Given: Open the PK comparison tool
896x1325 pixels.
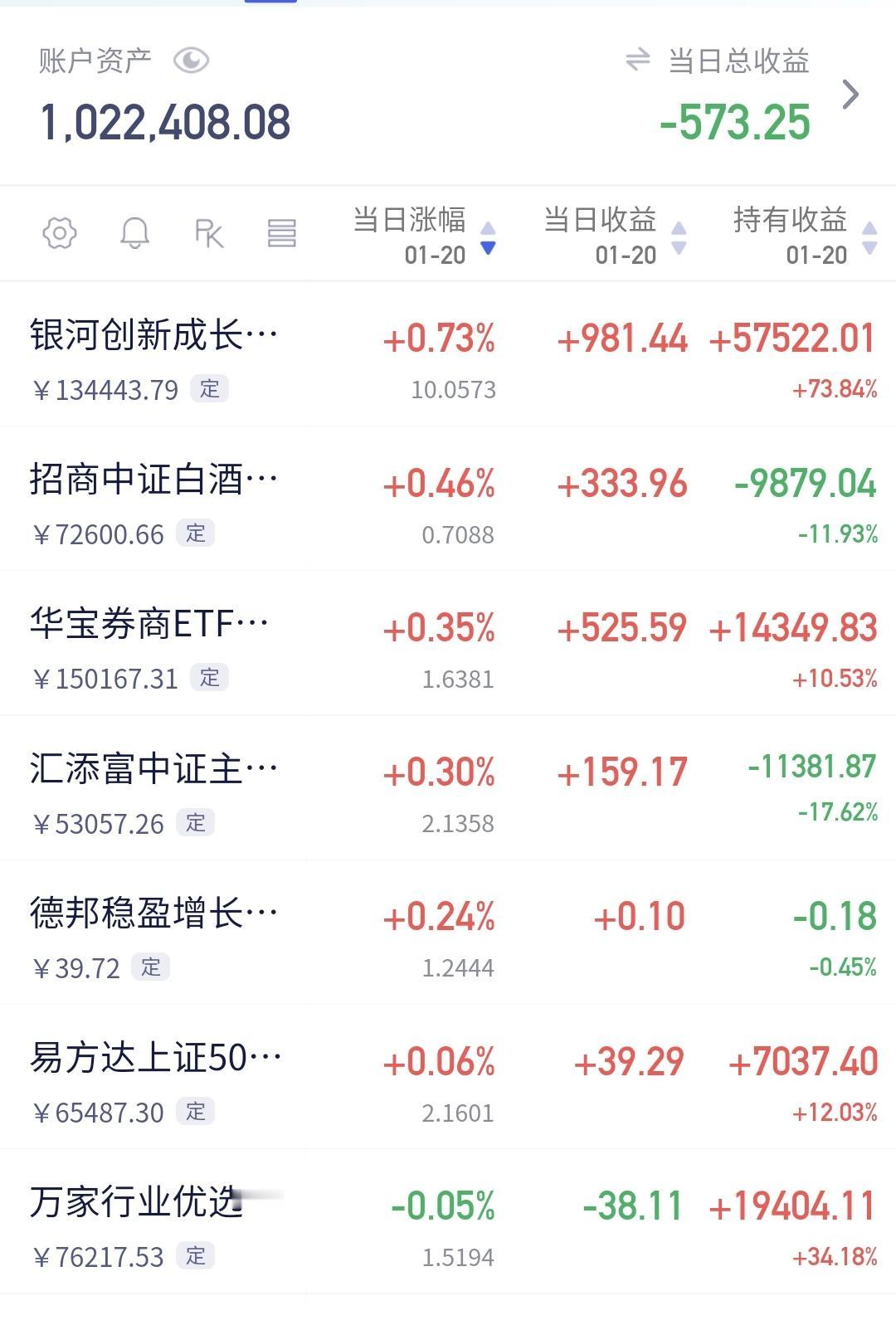Looking at the screenshot, I should (209, 233).
